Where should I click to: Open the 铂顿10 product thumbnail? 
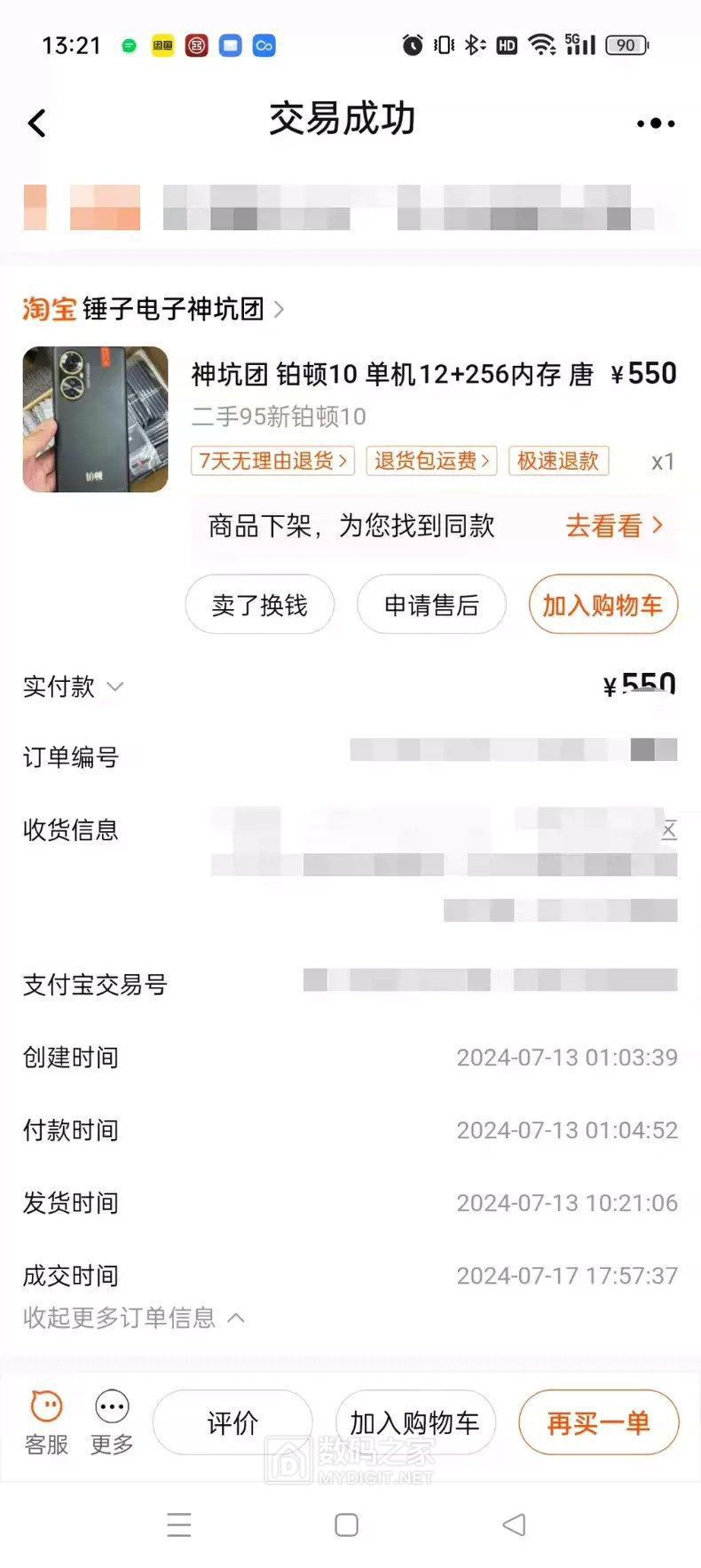click(95, 419)
